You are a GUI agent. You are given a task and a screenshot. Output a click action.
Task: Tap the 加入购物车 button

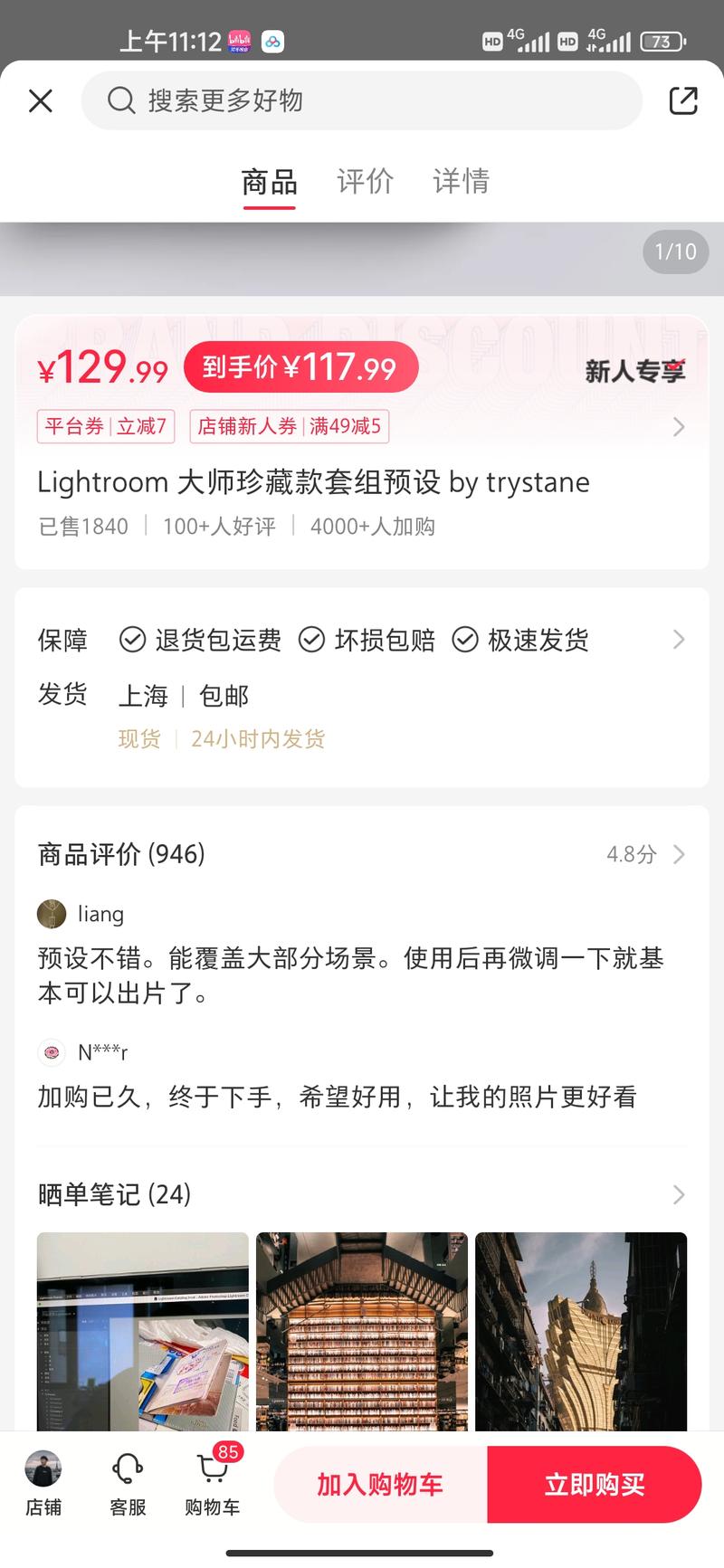click(379, 1484)
